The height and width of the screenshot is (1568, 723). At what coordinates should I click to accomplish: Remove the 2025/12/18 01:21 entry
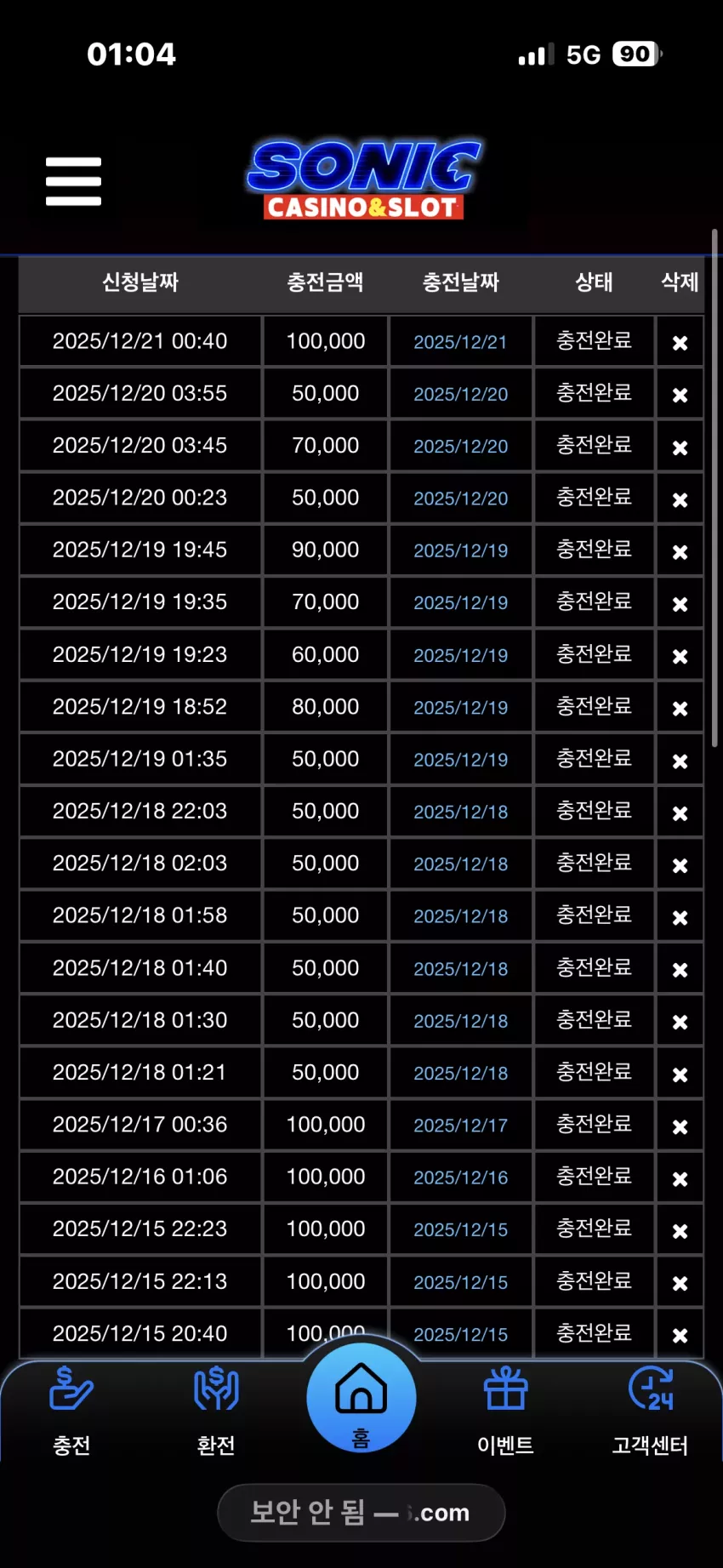[x=680, y=1075]
